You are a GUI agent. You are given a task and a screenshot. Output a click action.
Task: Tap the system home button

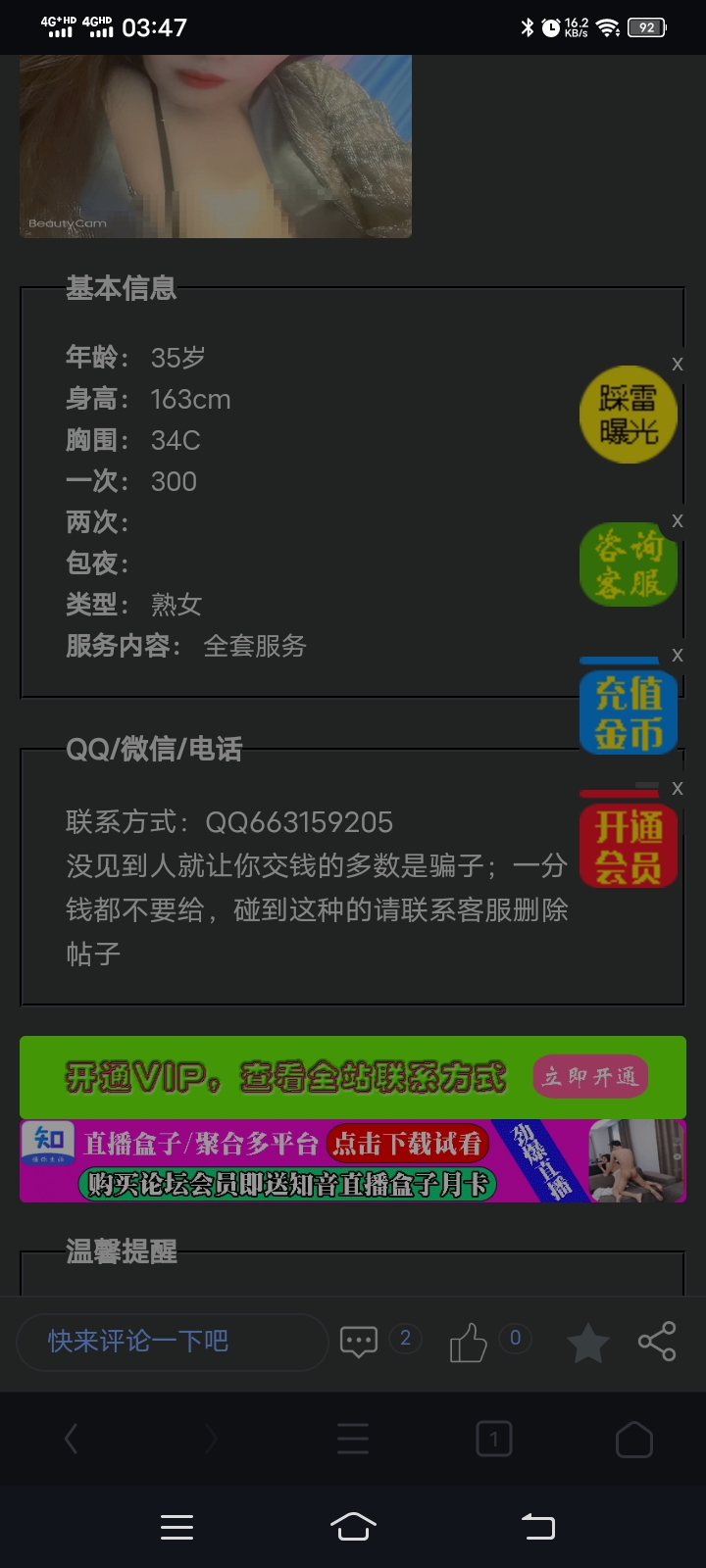353,1526
